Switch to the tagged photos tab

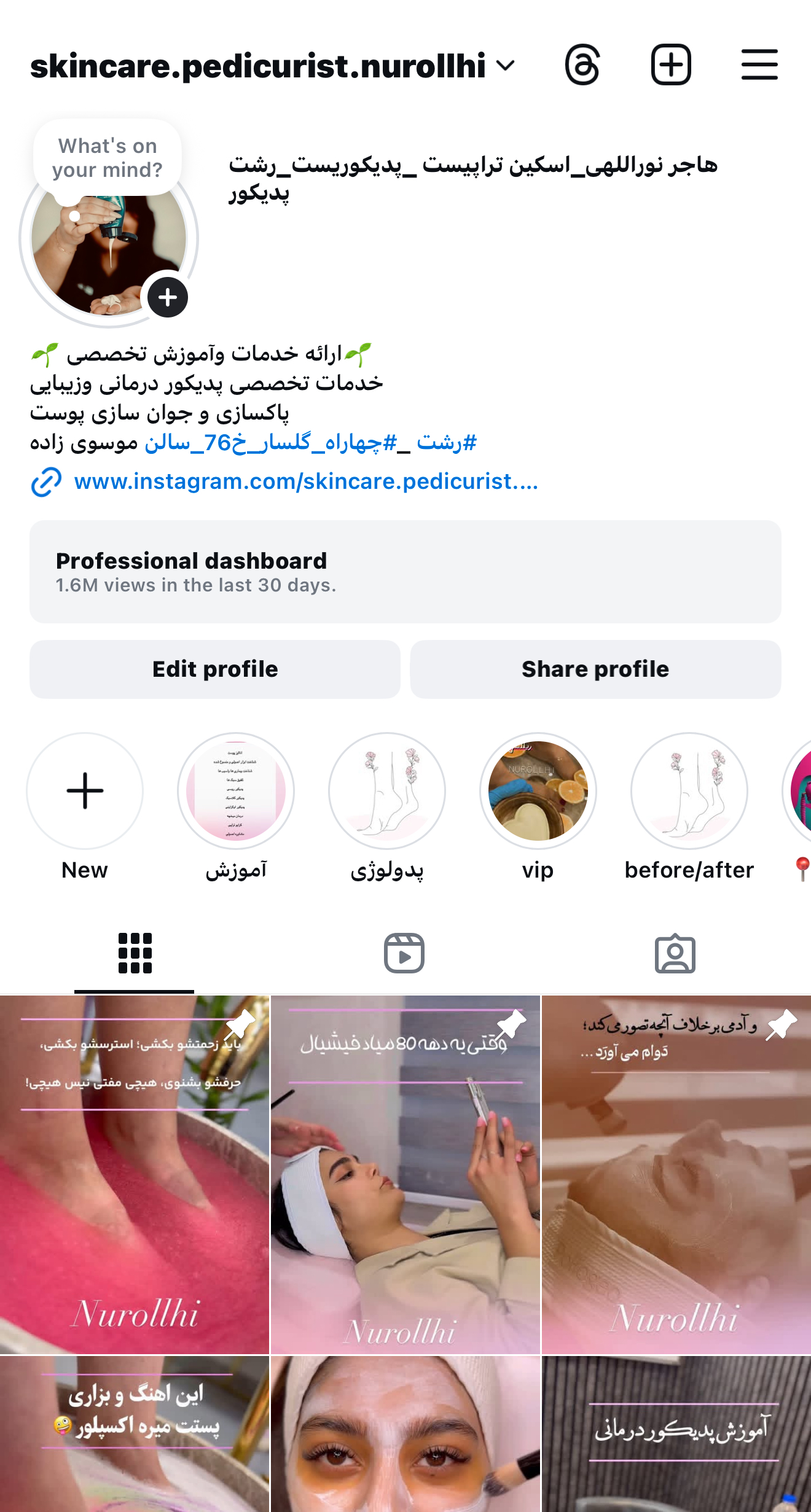click(x=675, y=953)
